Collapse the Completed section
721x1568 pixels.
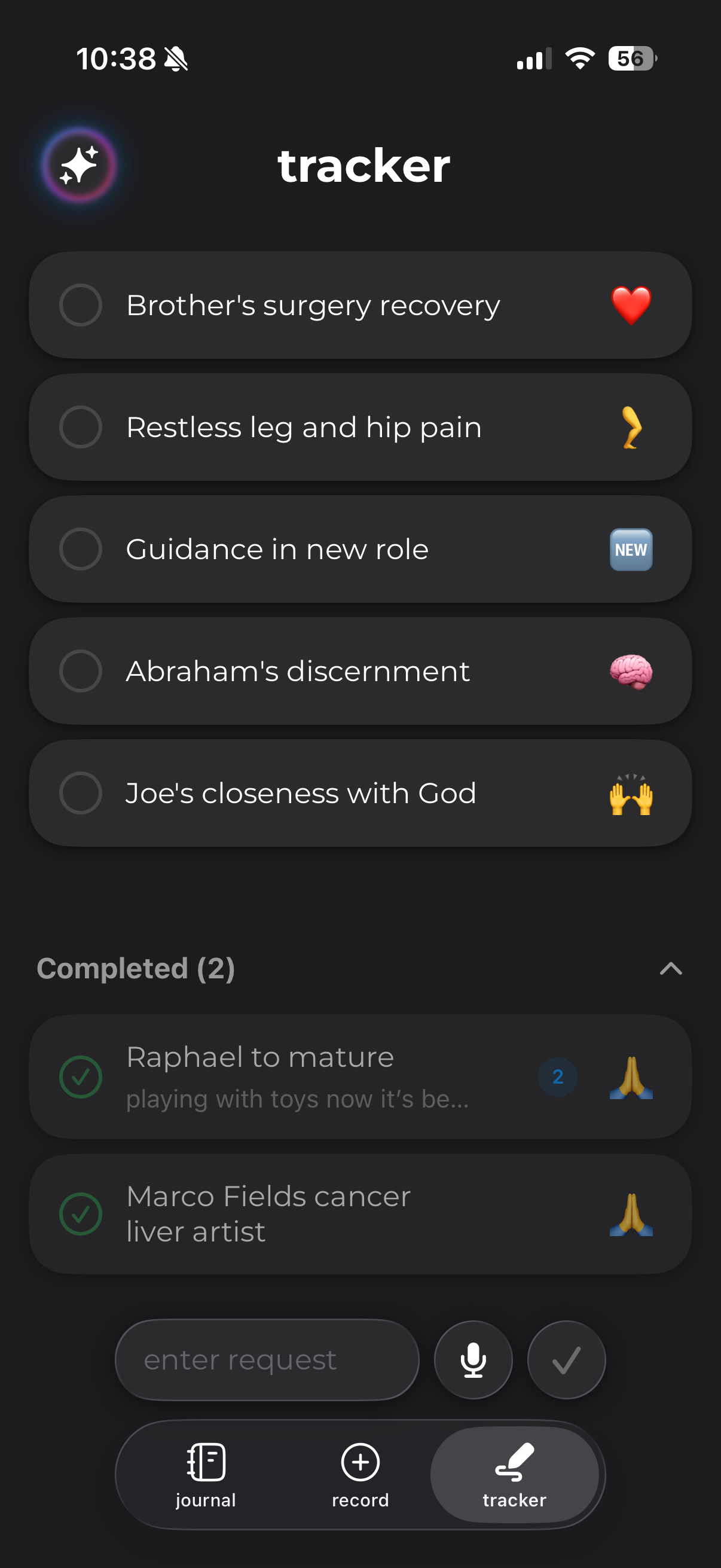(x=671, y=968)
